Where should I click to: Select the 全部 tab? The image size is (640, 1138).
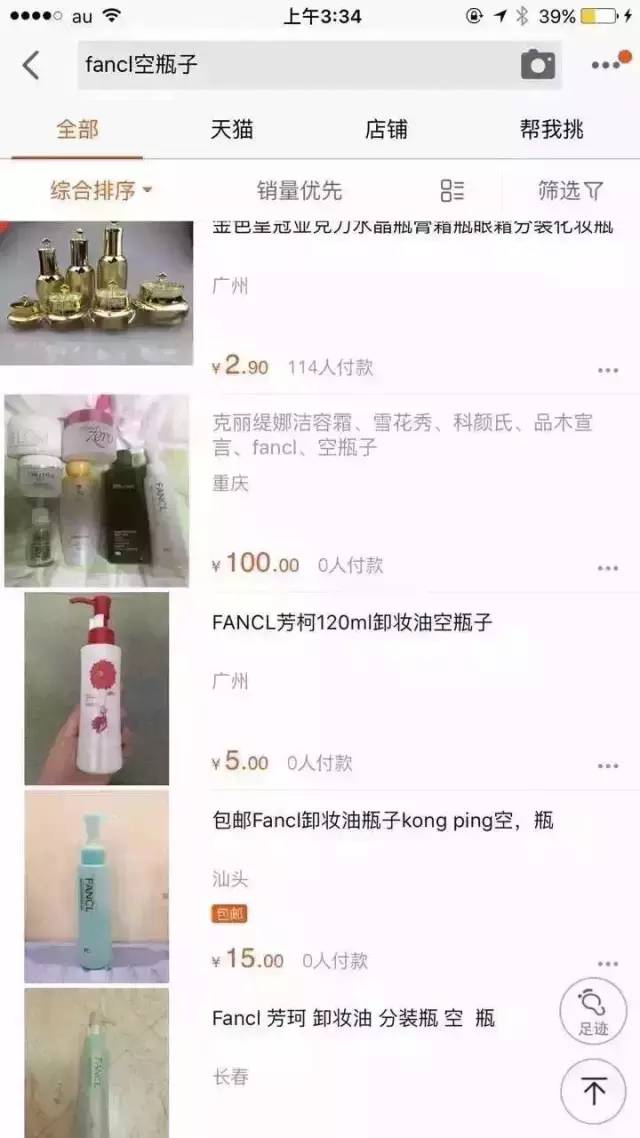click(77, 129)
